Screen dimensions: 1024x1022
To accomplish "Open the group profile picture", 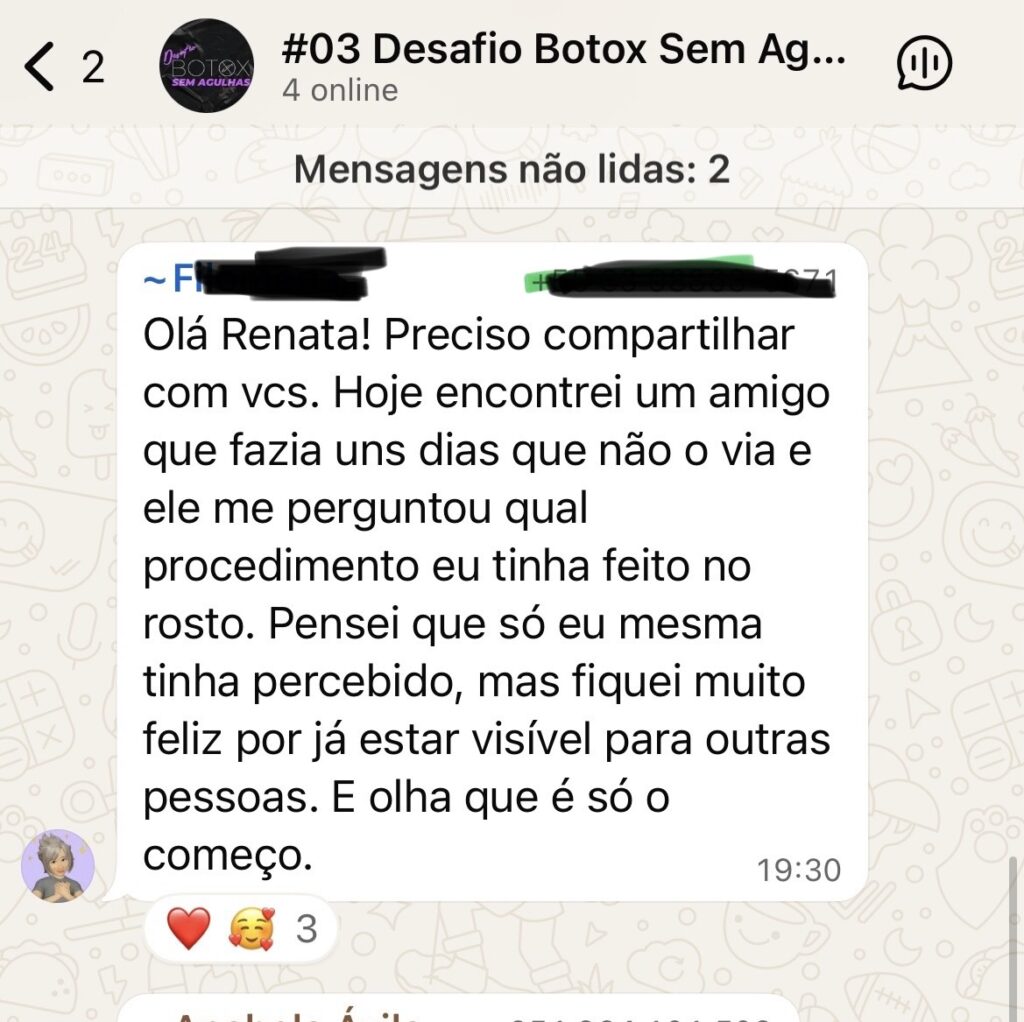I will click(x=207, y=65).
